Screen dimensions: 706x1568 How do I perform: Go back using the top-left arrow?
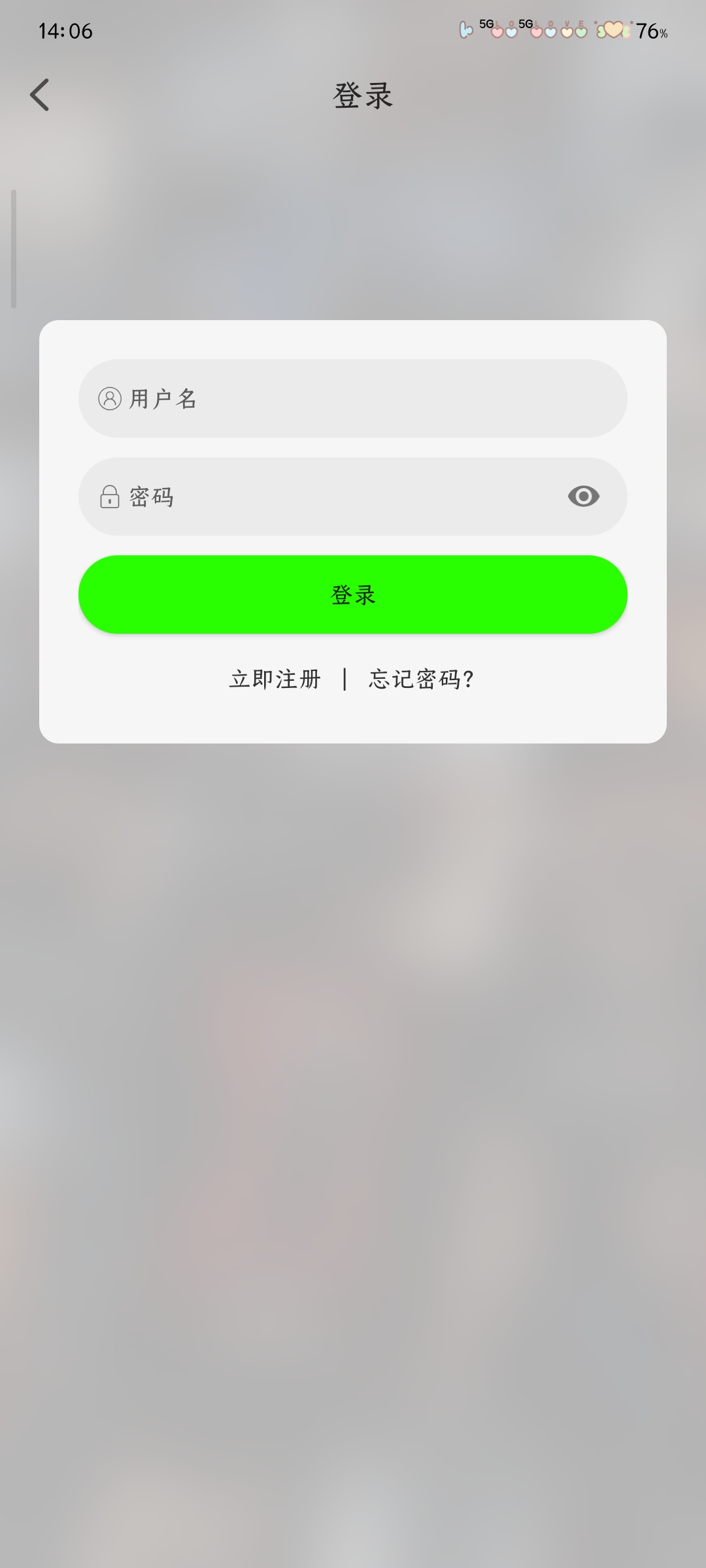[40, 95]
